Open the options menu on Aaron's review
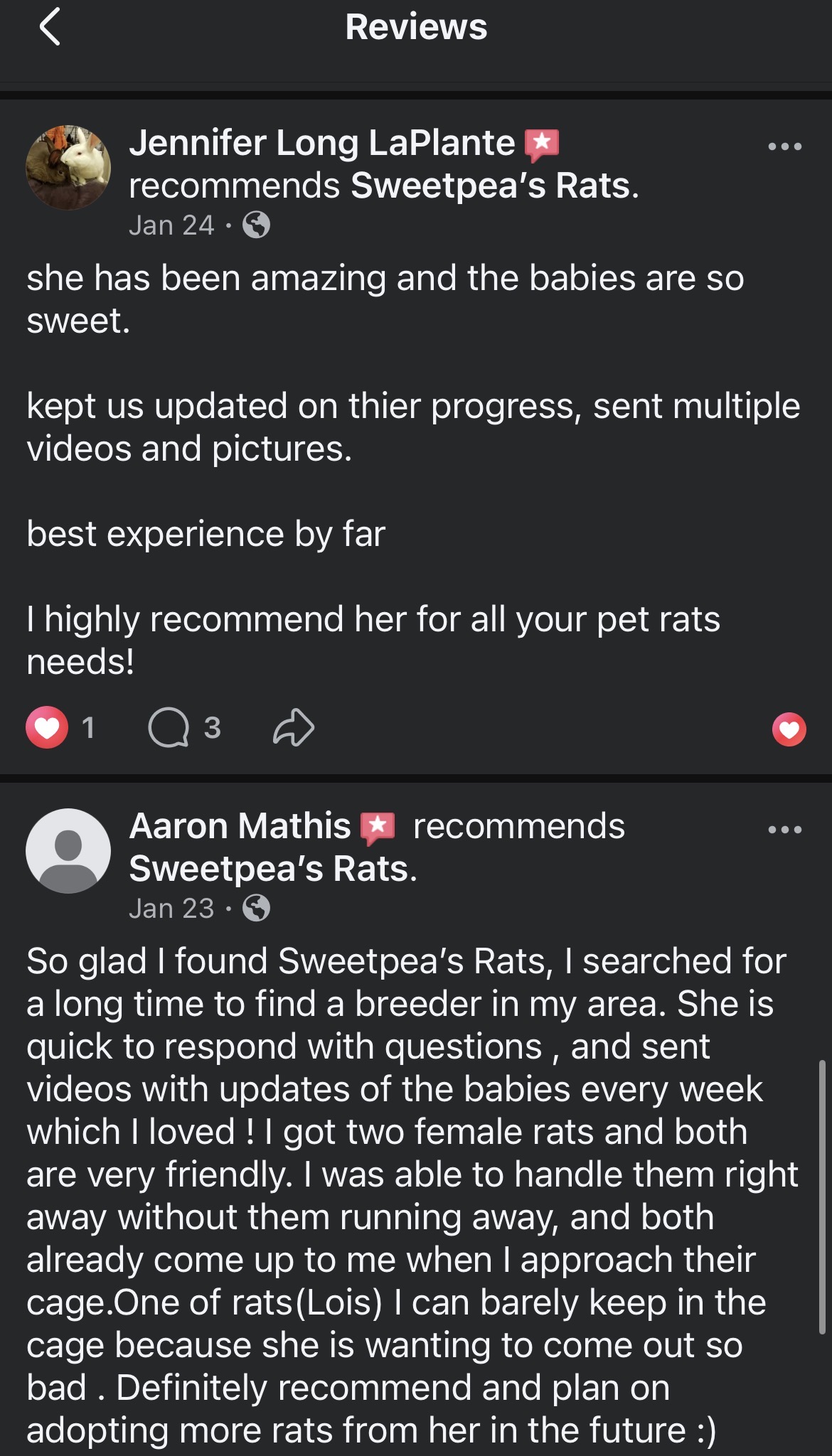 pos(786,828)
